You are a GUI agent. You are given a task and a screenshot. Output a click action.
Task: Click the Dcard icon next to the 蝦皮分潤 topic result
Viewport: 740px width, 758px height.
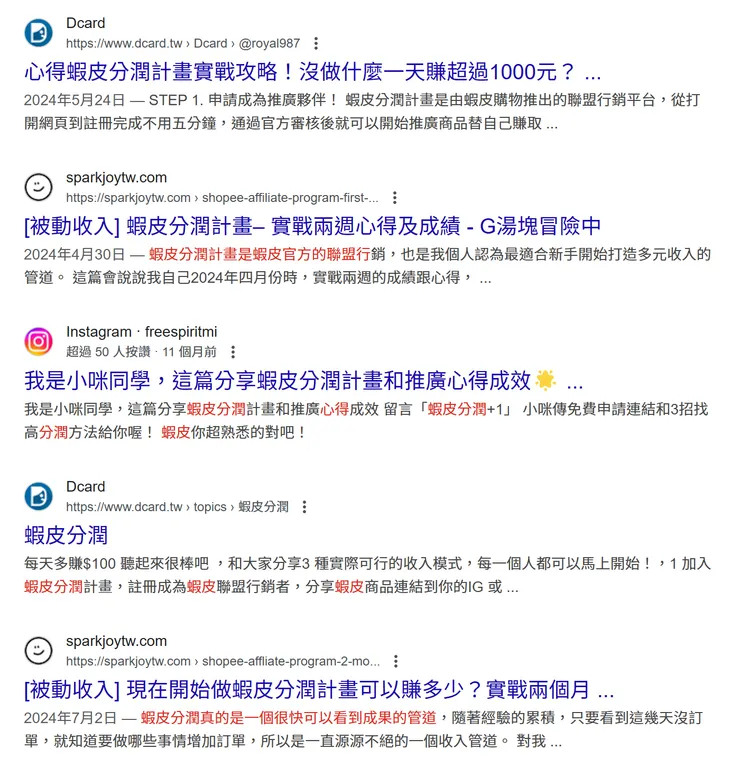point(36,496)
